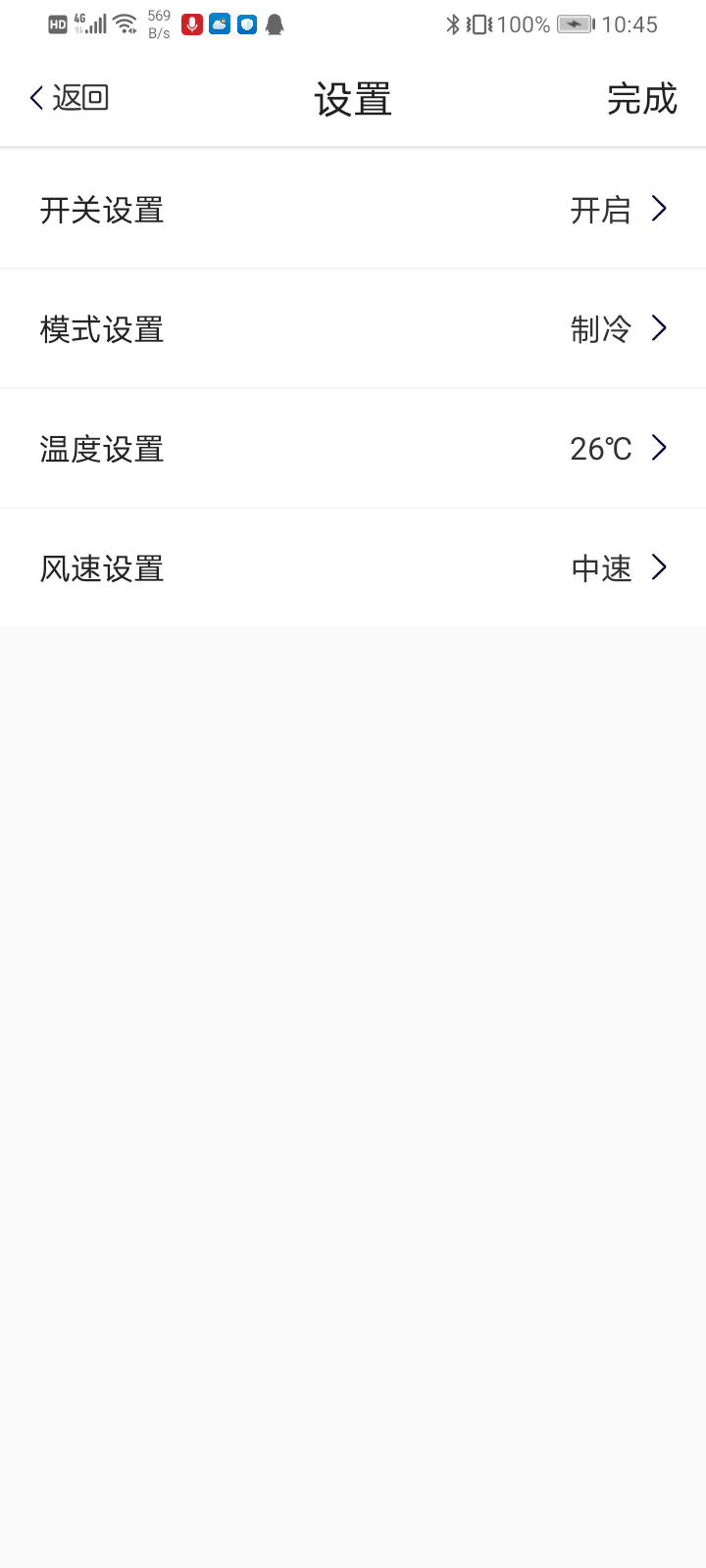Tap 完成 to finish settings
Image resolution: width=706 pixels, height=1568 pixels.
click(641, 99)
